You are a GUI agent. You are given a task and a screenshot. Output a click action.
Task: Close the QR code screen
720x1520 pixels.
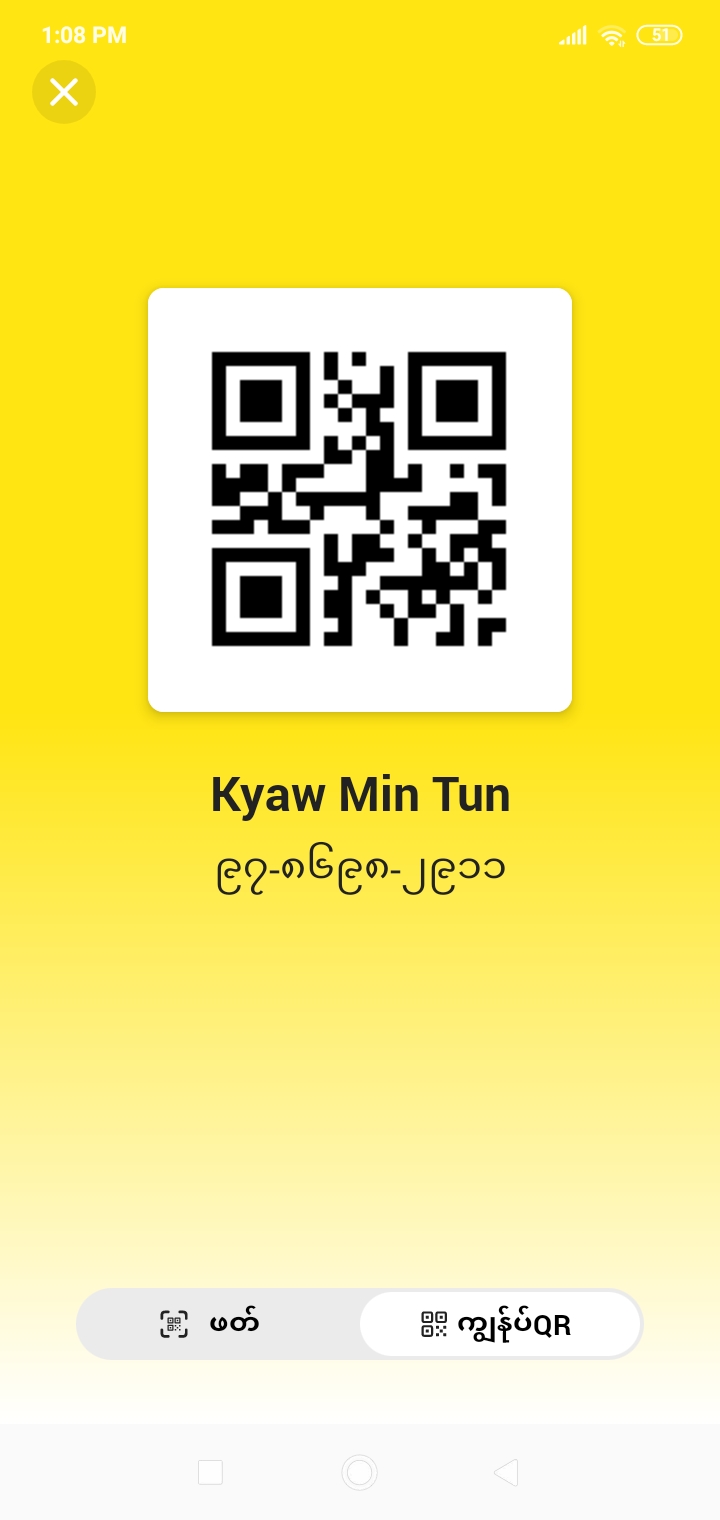(x=64, y=92)
